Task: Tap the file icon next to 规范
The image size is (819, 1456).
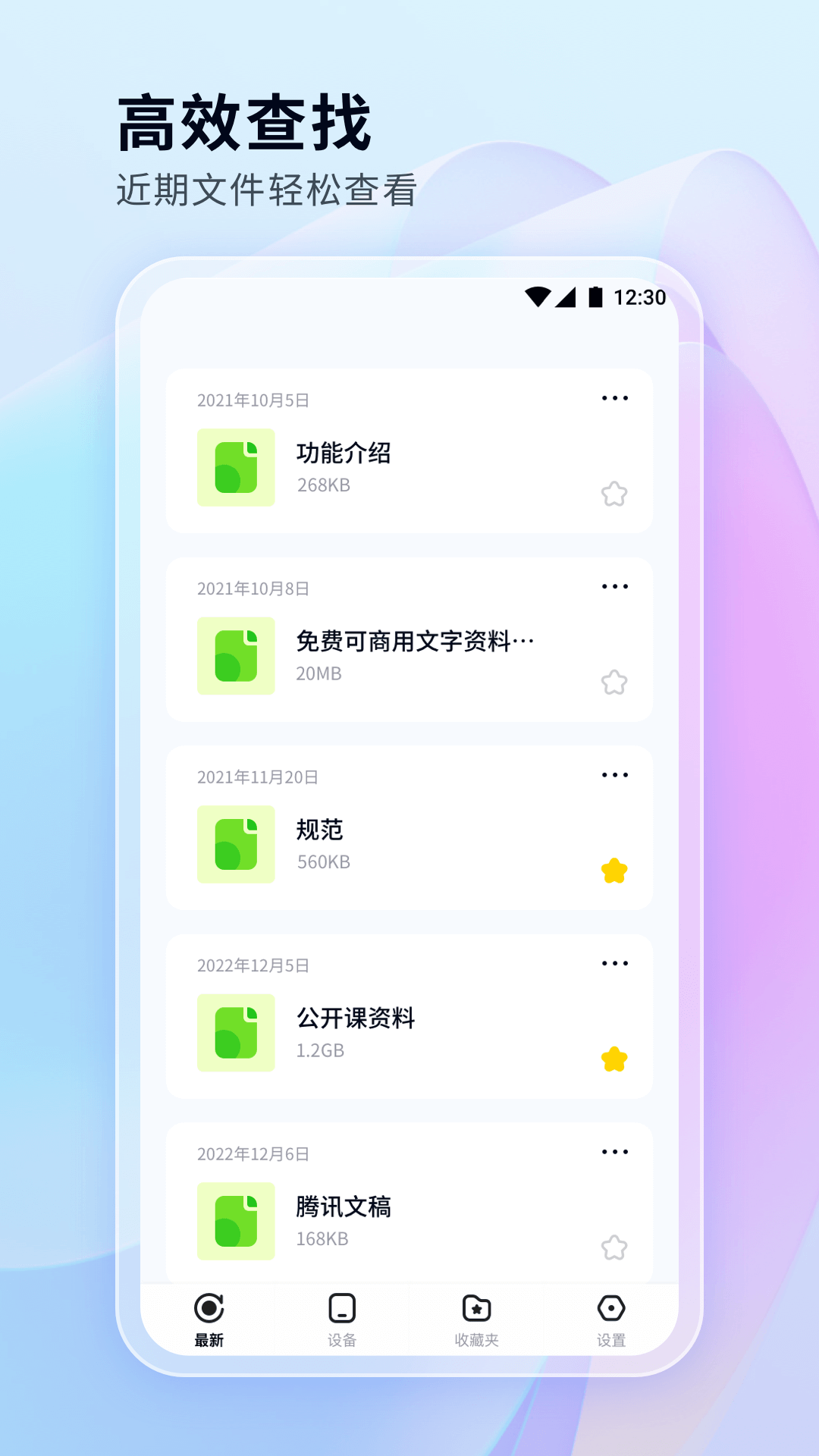Action: click(236, 843)
